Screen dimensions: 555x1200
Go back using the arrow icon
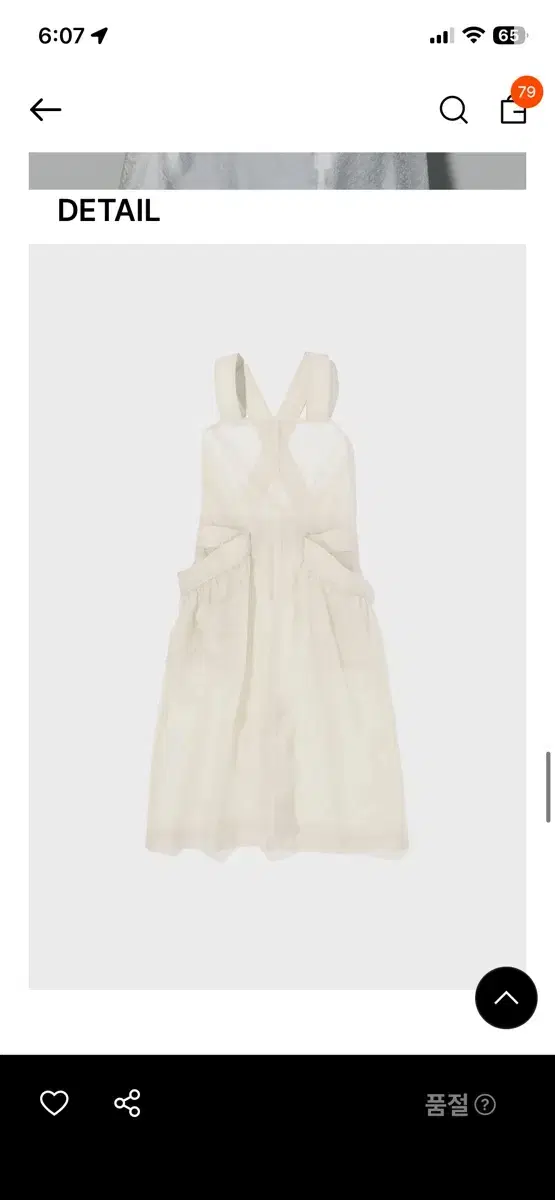46,110
